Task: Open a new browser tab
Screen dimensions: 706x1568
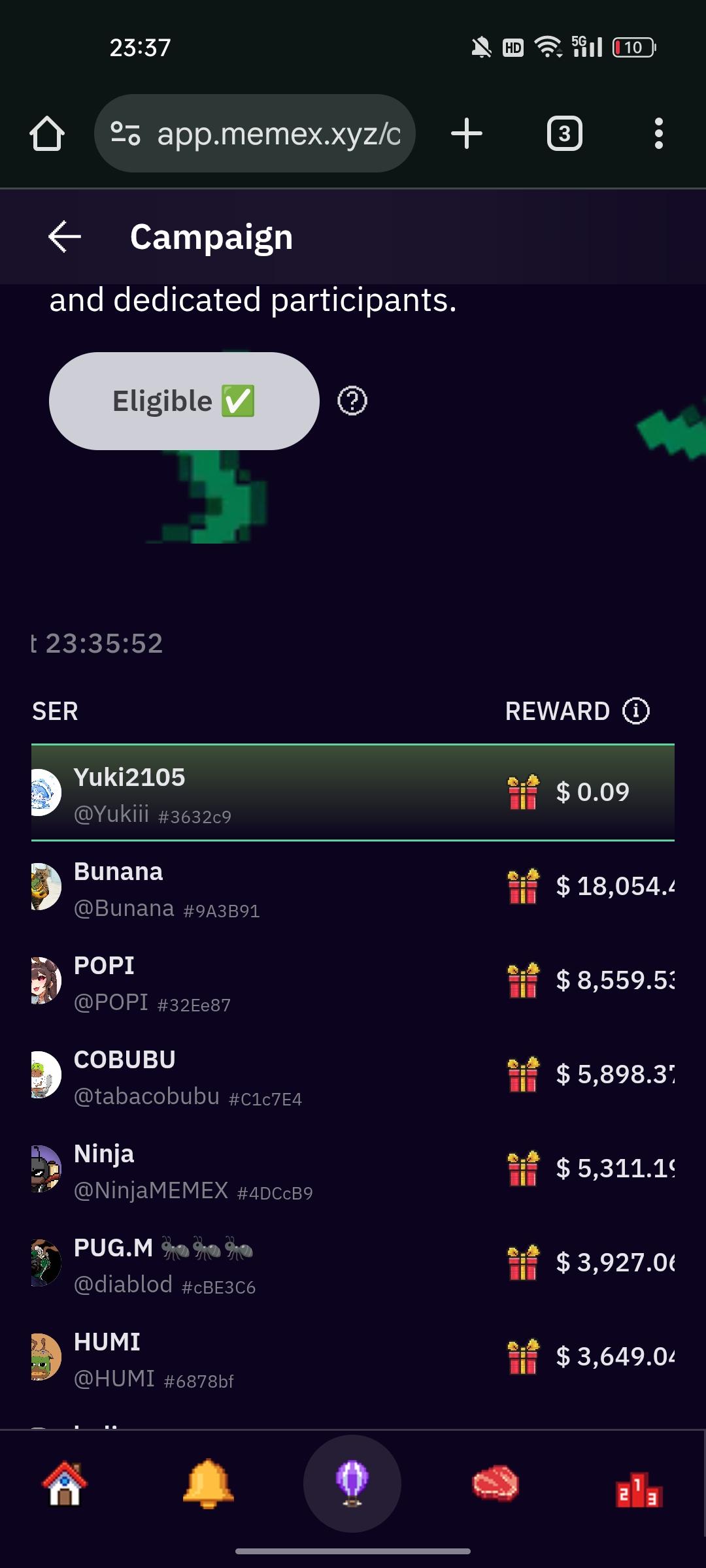Action: tap(467, 134)
